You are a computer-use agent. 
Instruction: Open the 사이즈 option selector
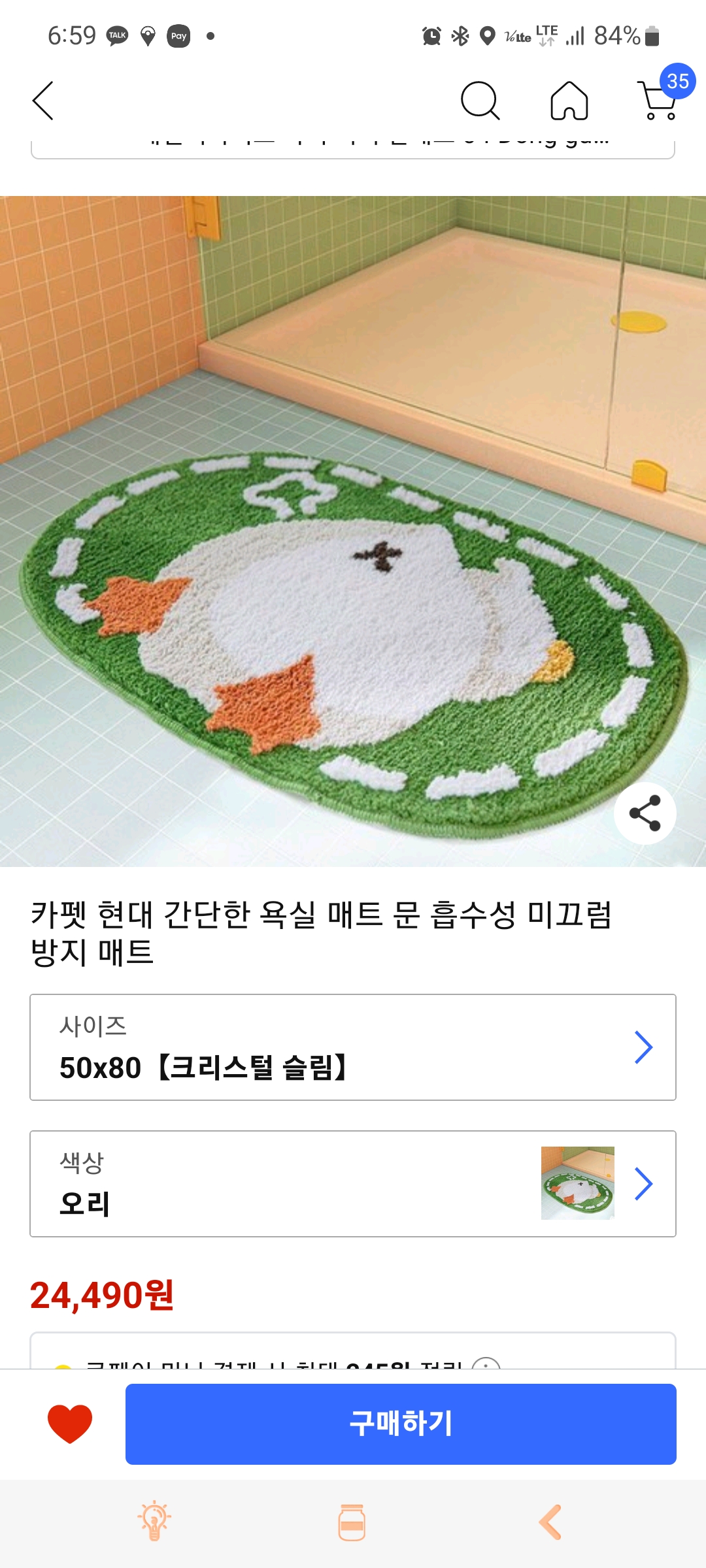point(353,1047)
